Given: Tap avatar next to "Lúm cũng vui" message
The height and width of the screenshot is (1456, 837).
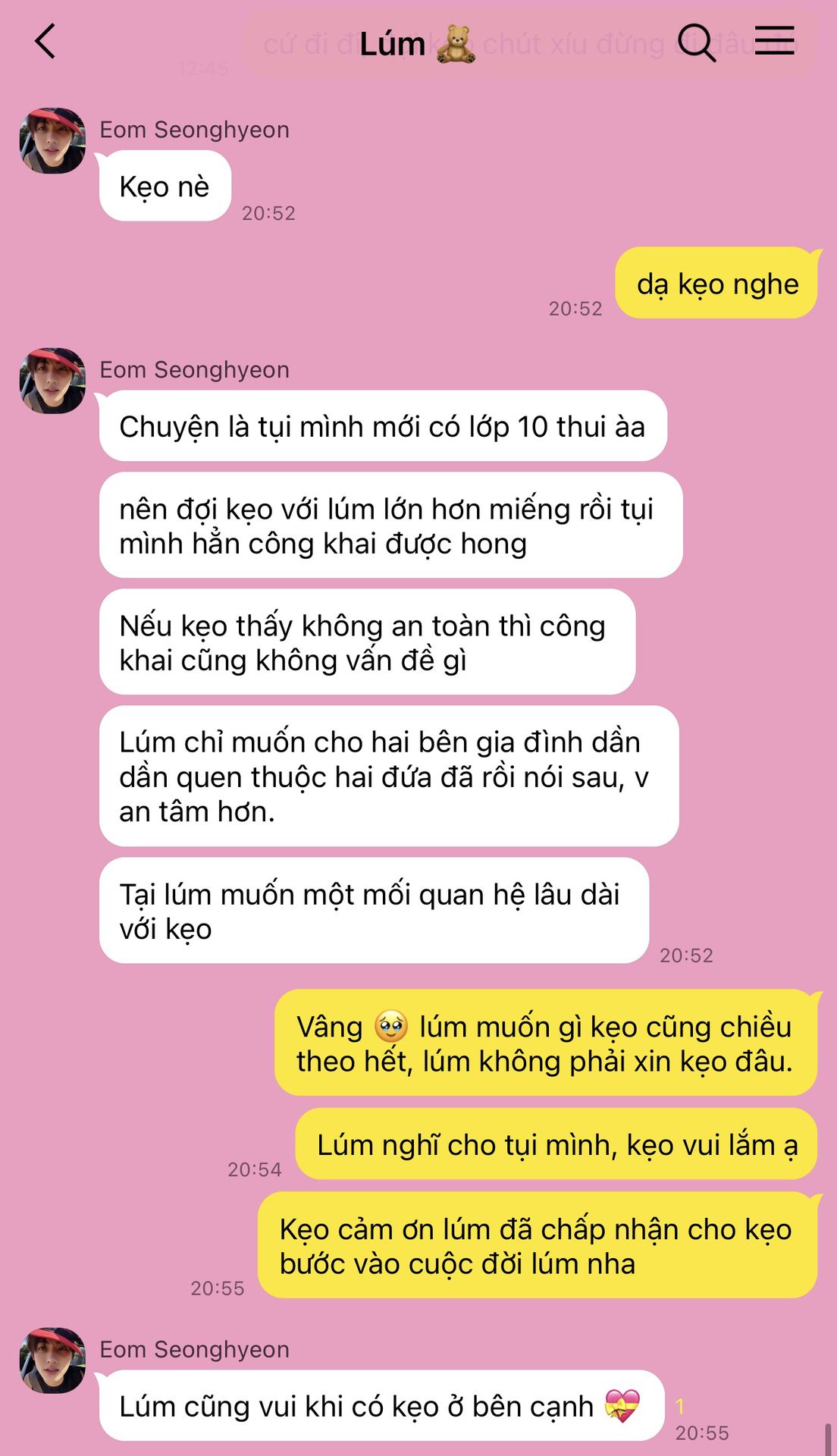Looking at the screenshot, I should point(52,1360).
